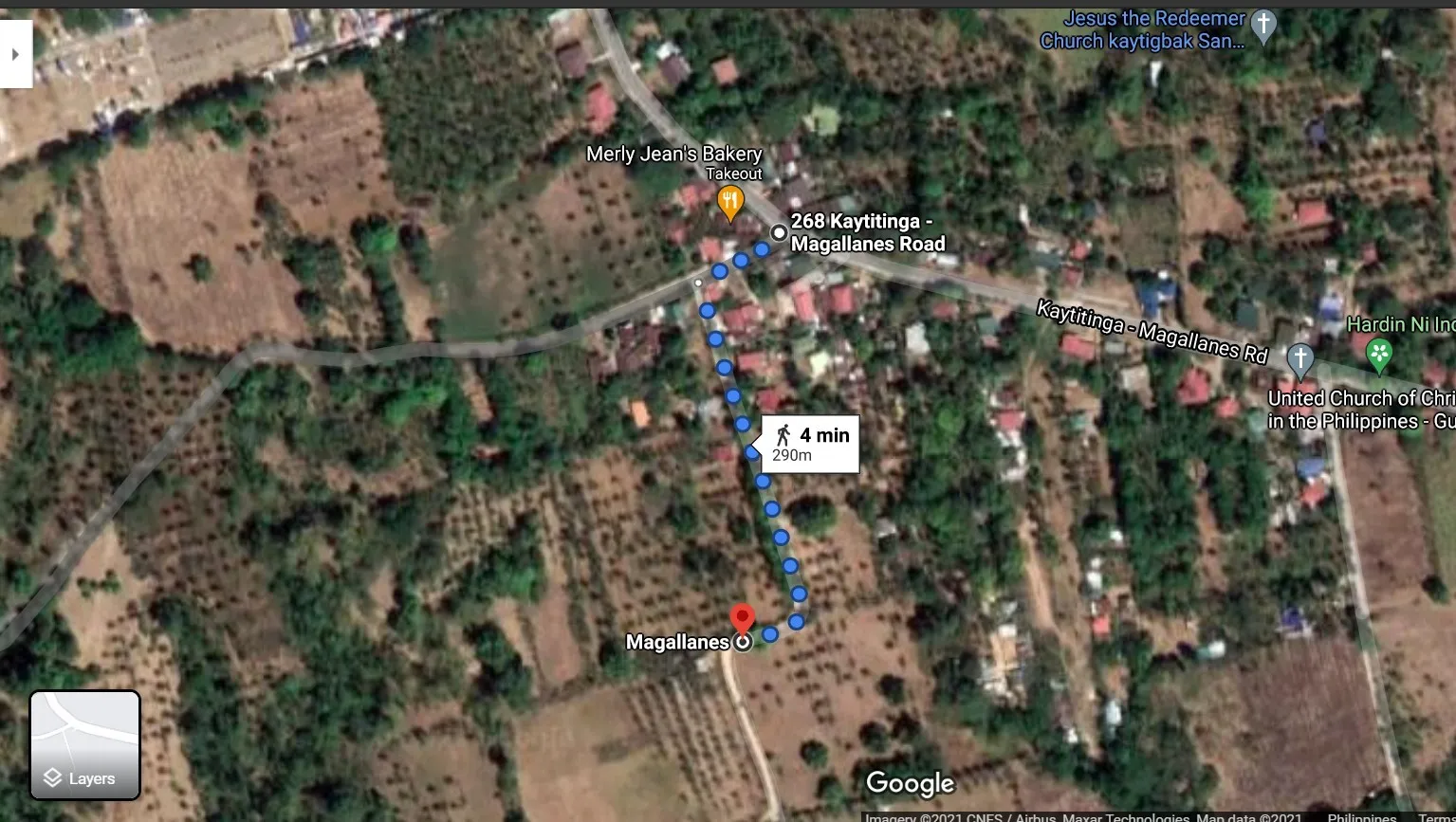Expand the collapsed side panel arrow
The image size is (1456, 822).
(15, 55)
